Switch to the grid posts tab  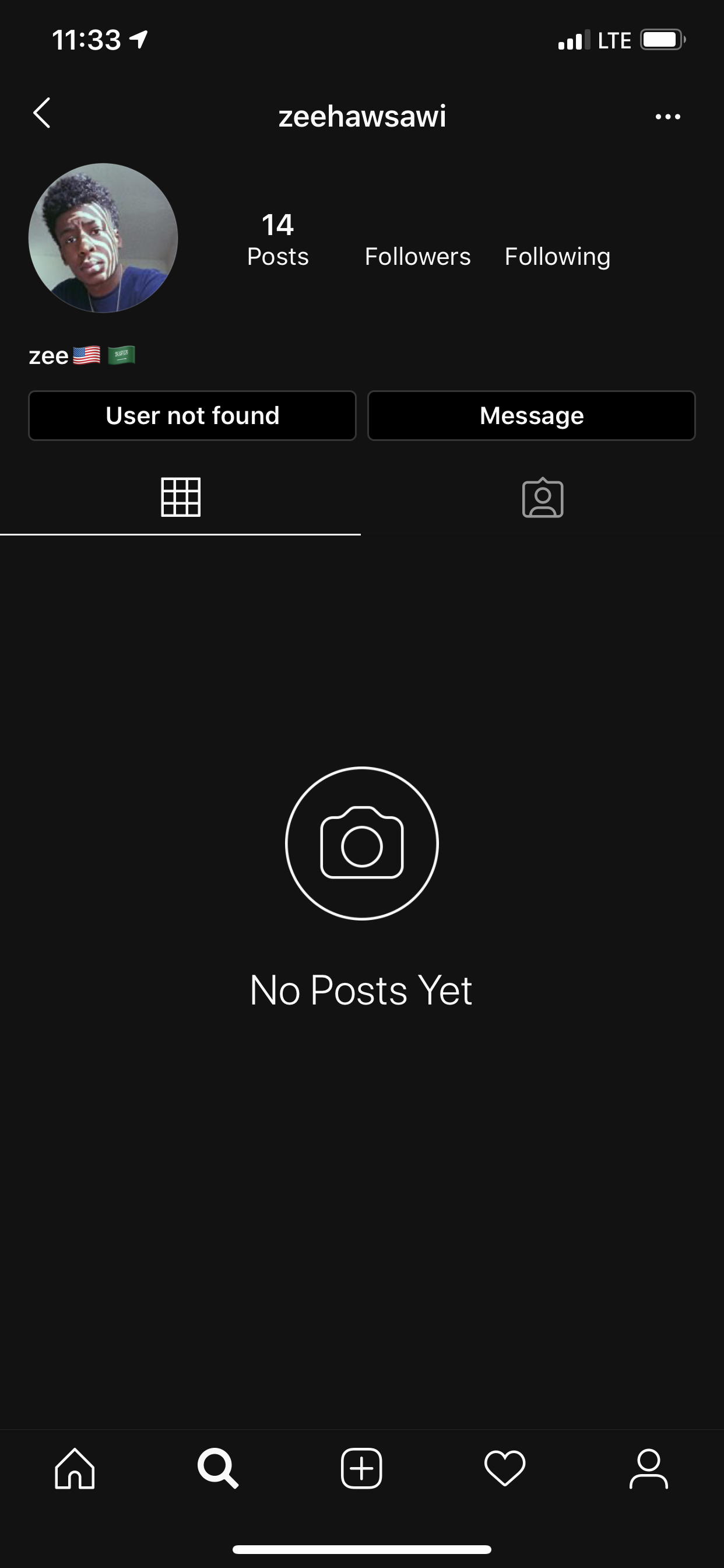(x=181, y=498)
